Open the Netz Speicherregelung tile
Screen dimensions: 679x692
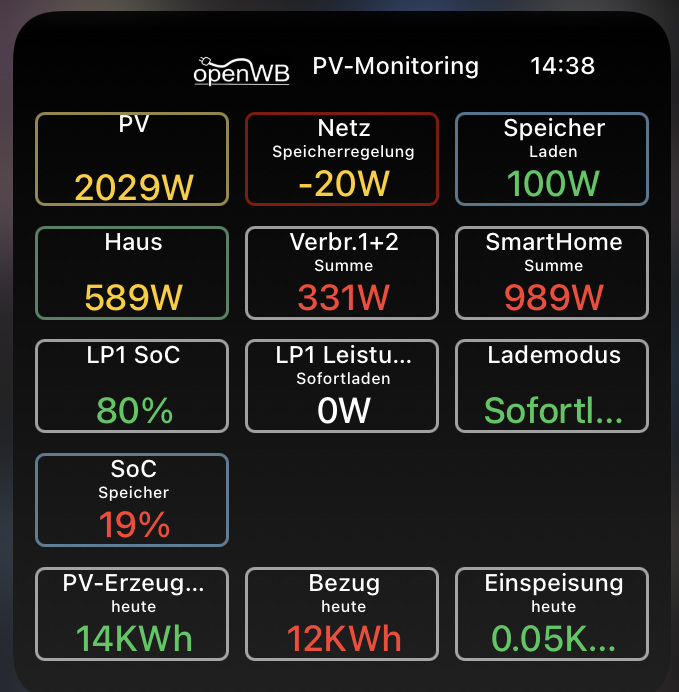point(342,160)
